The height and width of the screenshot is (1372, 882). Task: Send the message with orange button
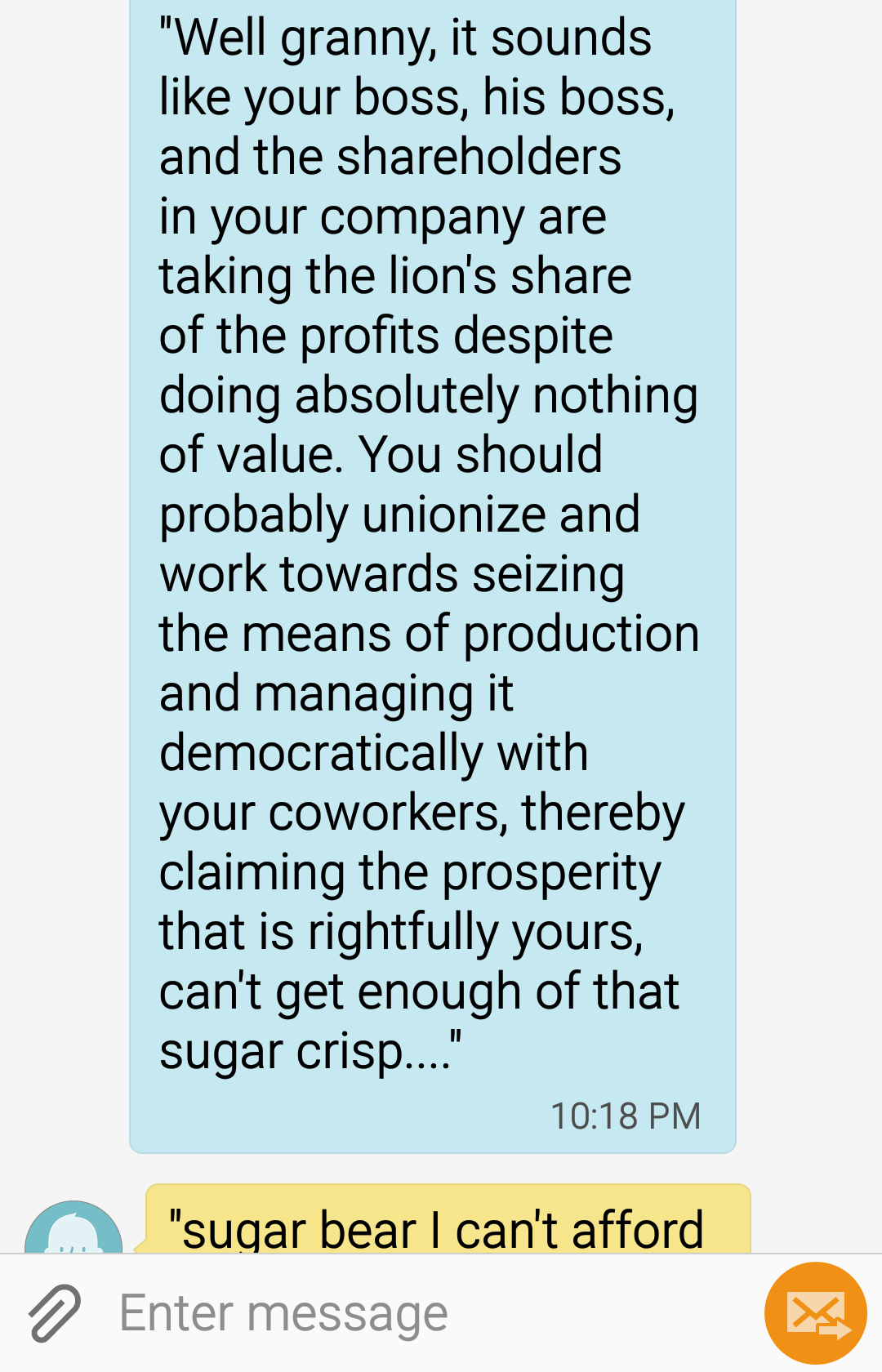coord(815,1313)
